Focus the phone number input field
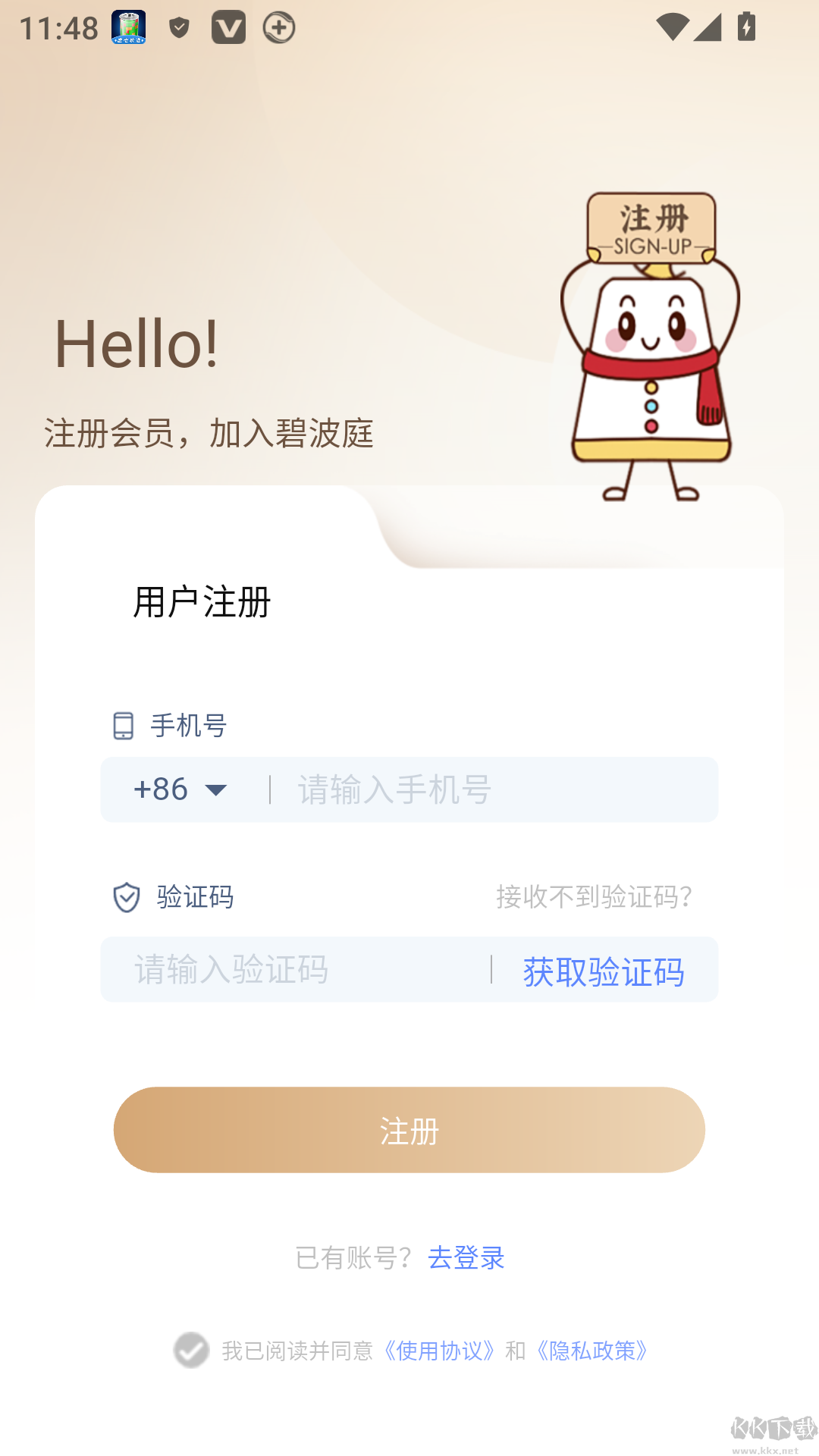The width and height of the screenshot is (819, 1456). [x=493, y=789]
